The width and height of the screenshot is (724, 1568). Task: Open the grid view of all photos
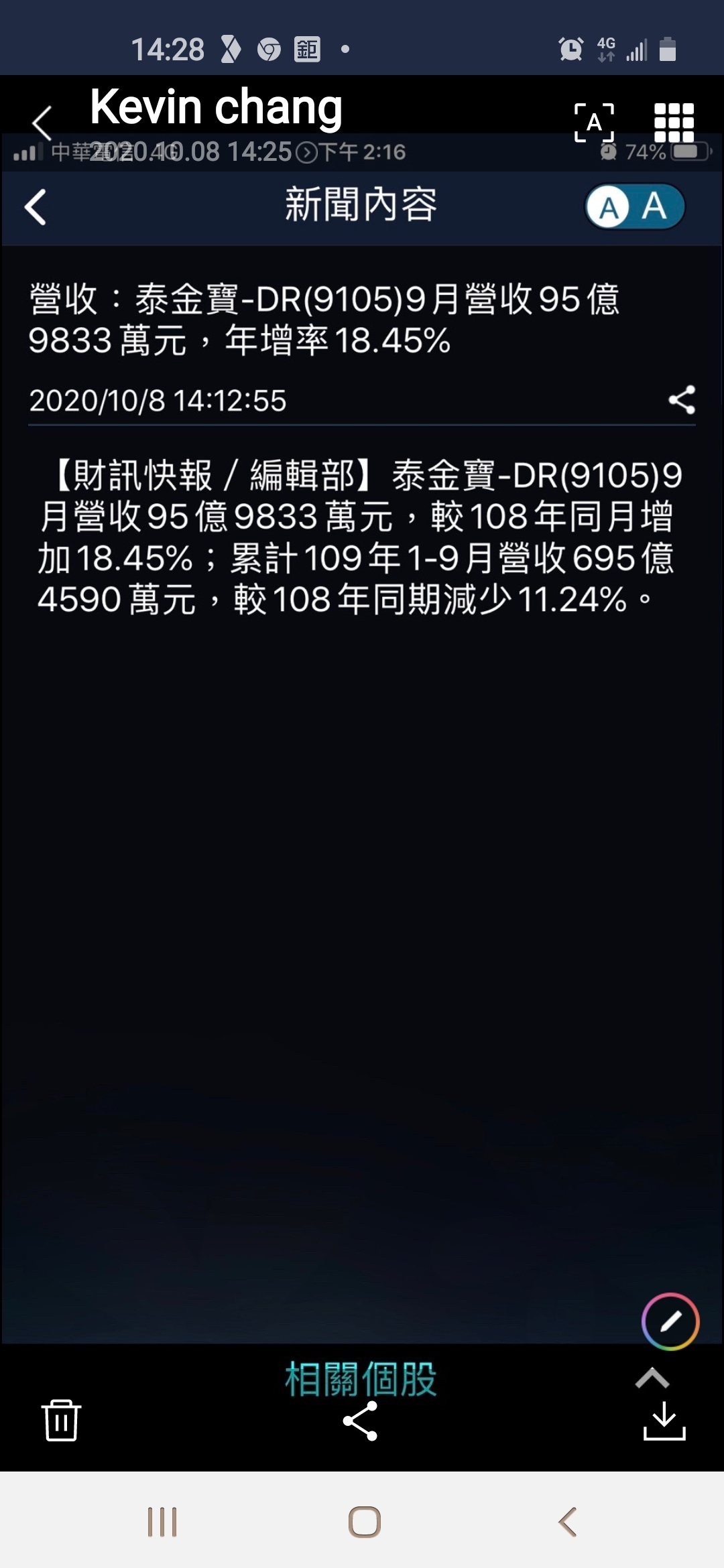(674, 122)
